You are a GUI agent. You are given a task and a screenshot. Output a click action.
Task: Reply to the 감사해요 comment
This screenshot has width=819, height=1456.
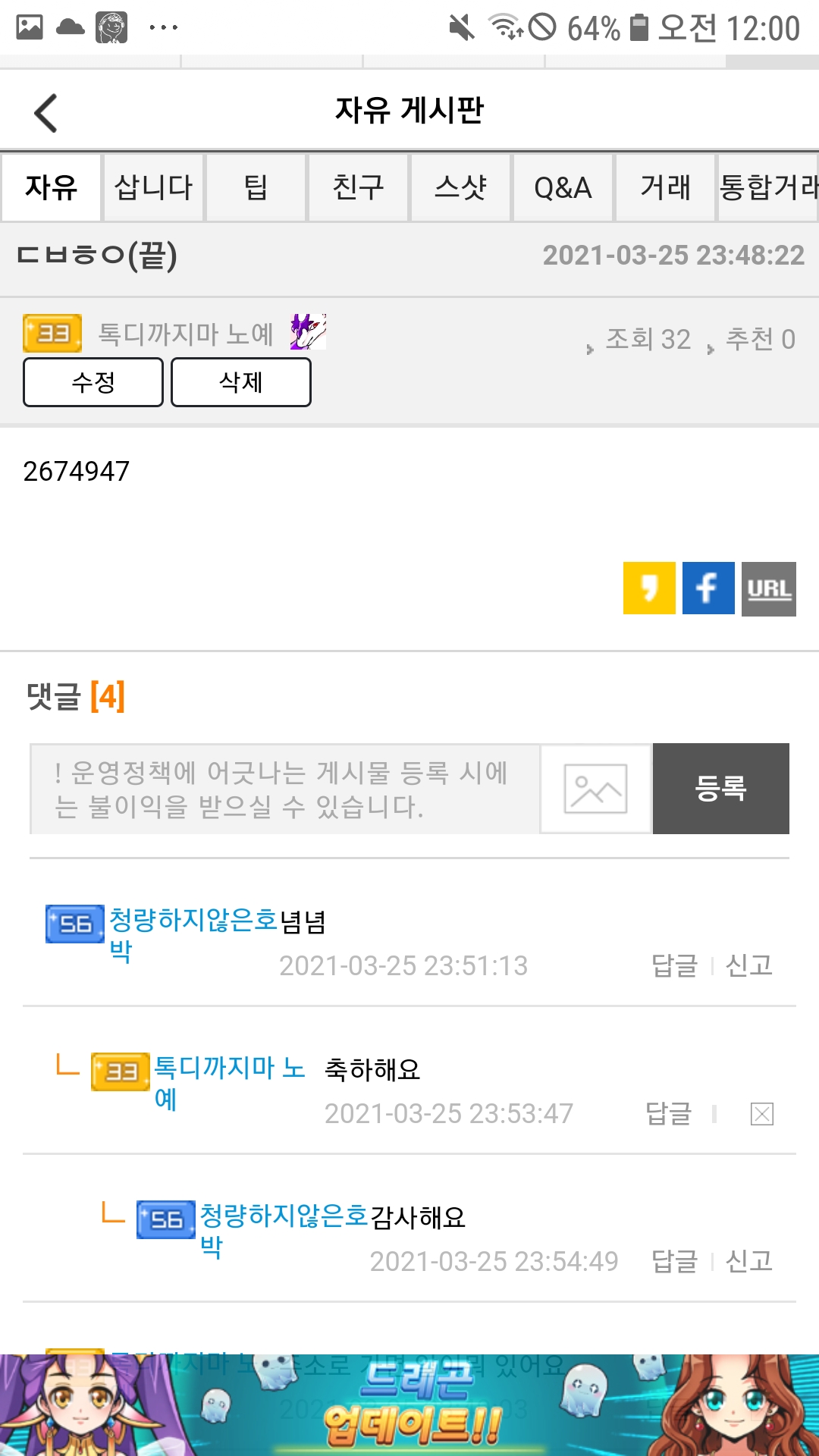674,1261
